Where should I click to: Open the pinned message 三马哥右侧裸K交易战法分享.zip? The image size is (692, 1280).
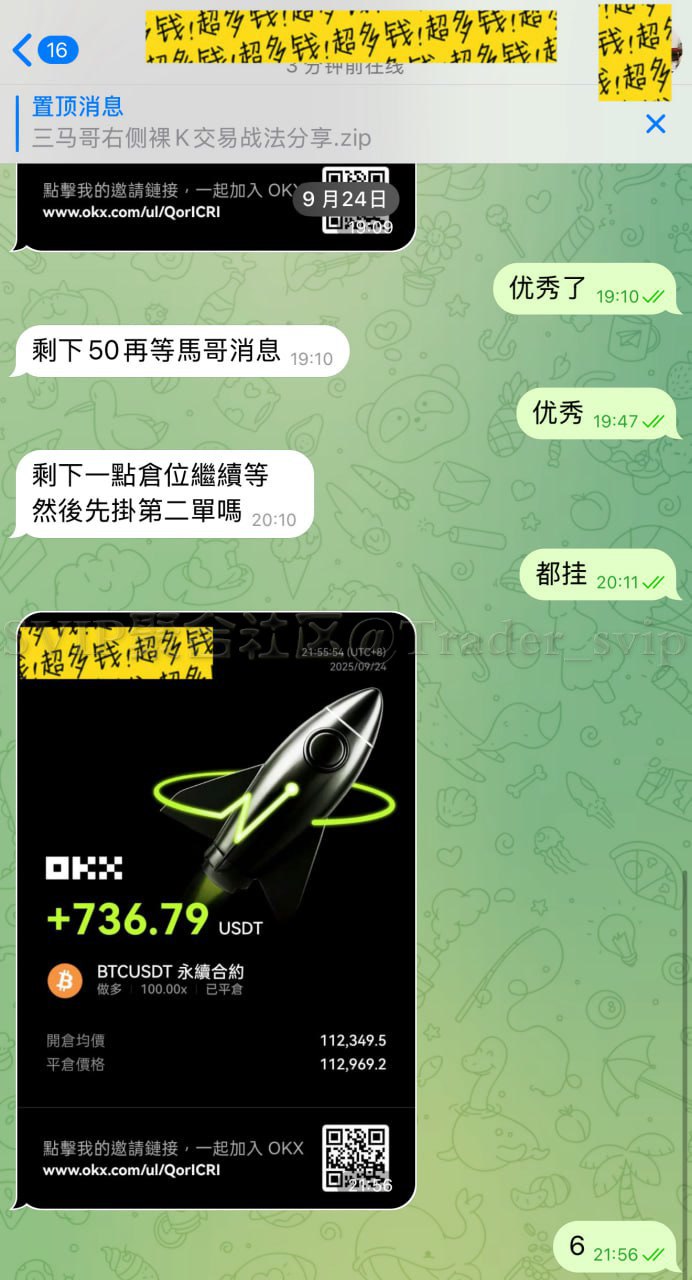point(200,123)
